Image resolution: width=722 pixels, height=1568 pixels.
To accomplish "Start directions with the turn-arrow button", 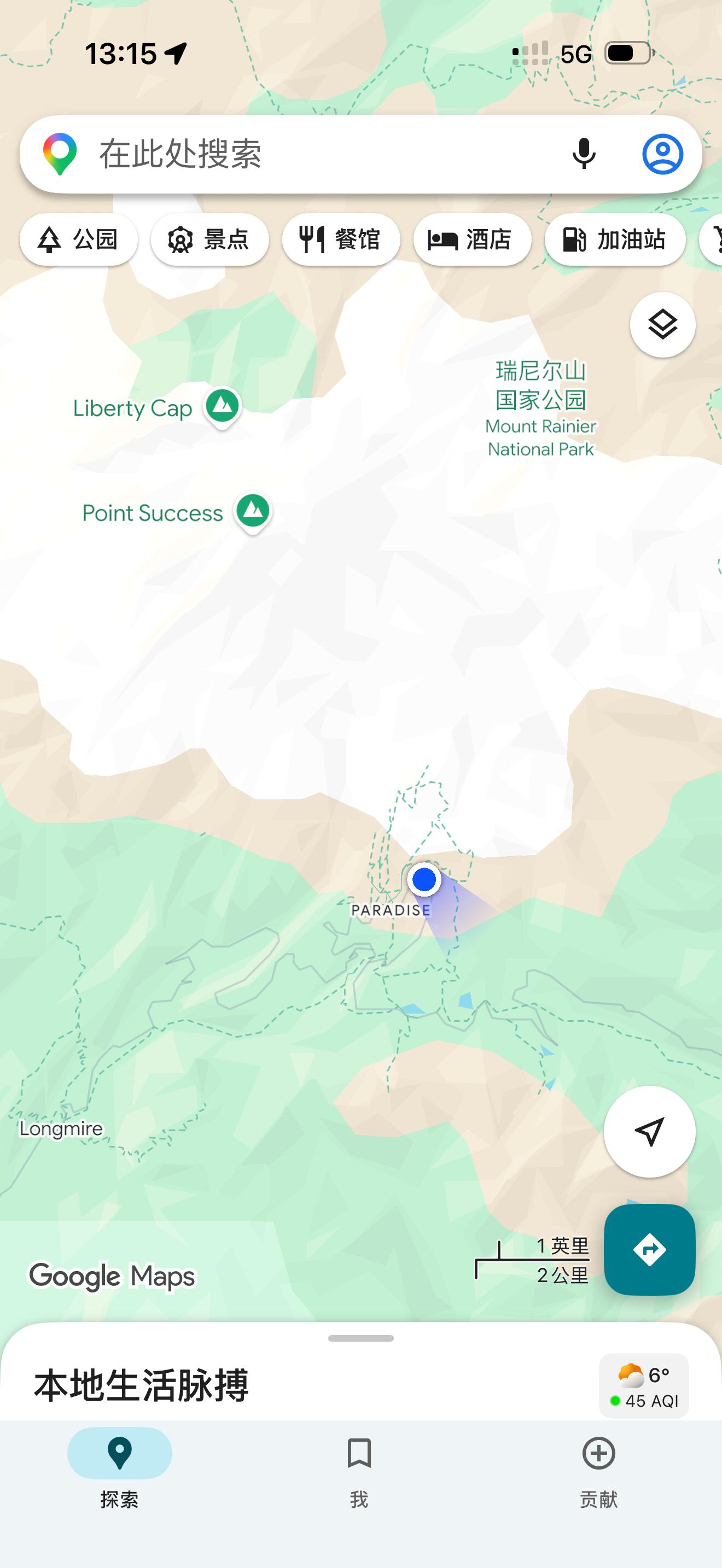I will [x=649, y=1250].
